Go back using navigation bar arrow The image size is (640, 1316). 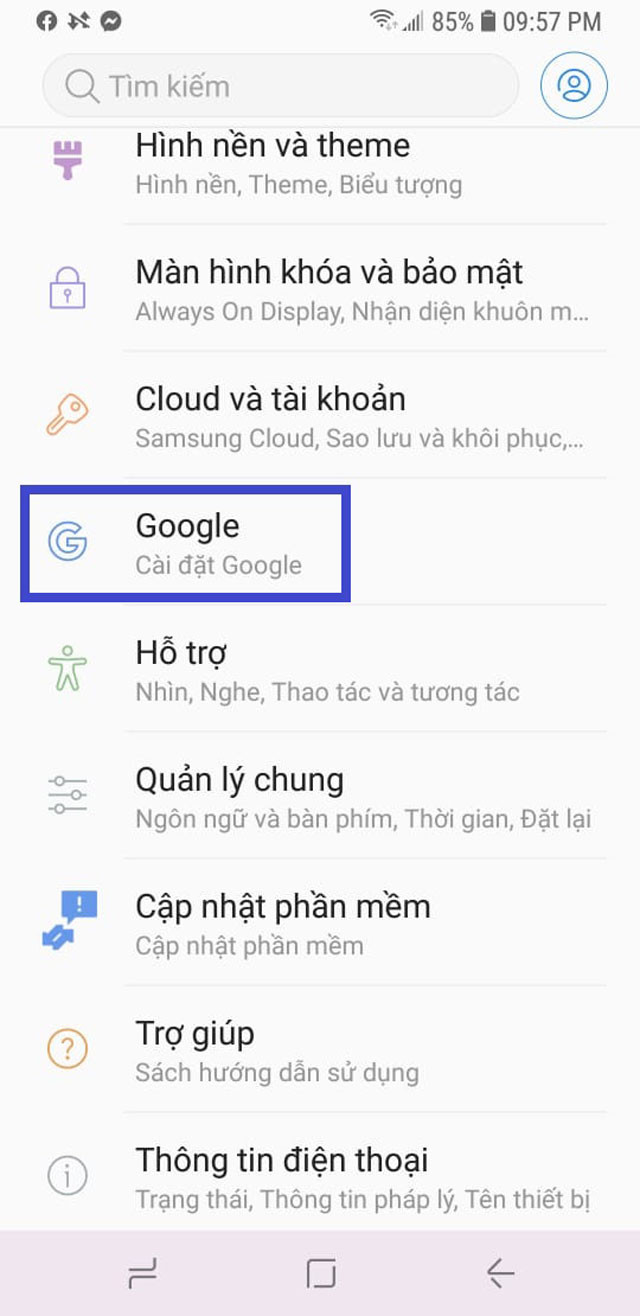point(500,1273)
